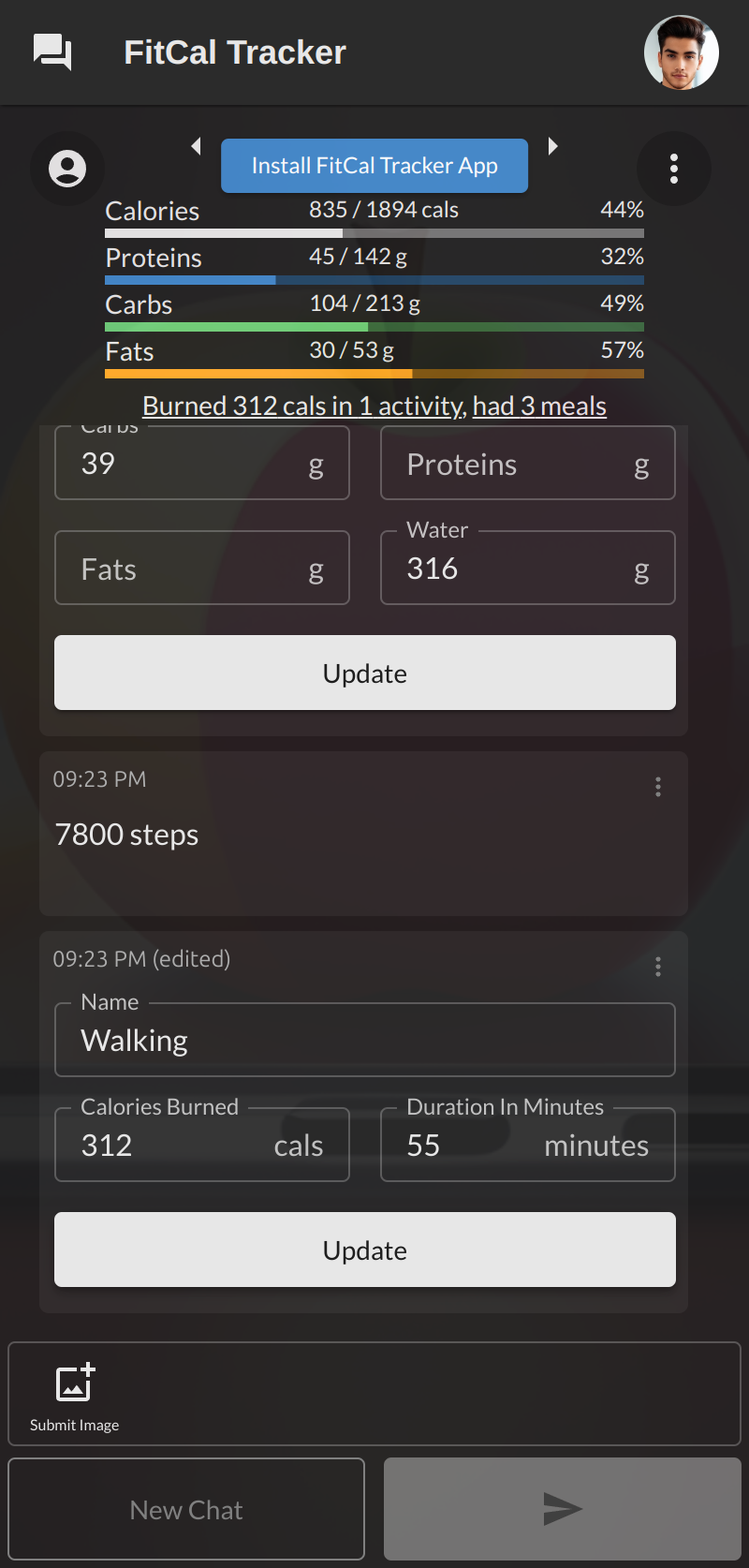Edit the Carbs field showing 39
The width and height of the screenshot is (749, 1568).
tap(202, 463)
